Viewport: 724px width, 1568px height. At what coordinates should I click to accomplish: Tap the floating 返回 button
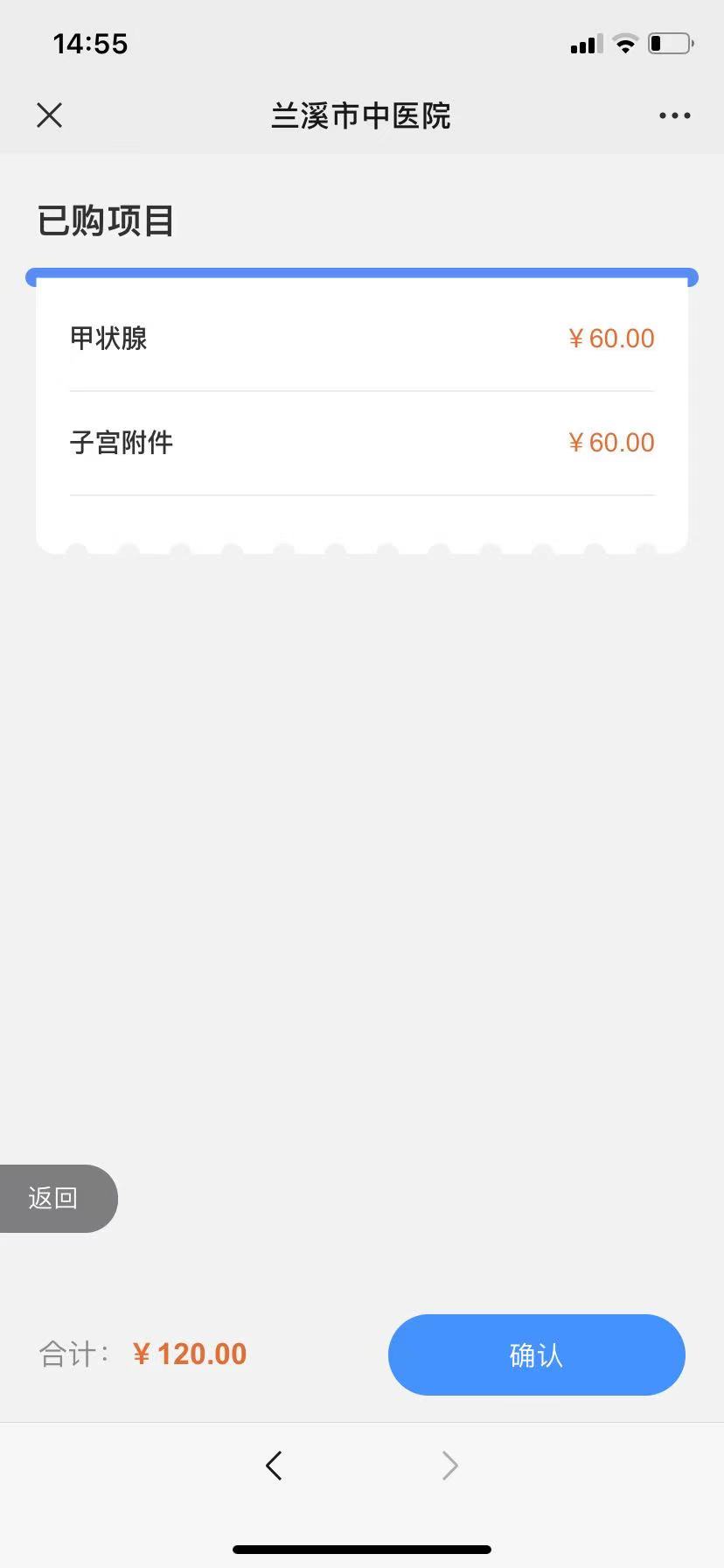click(58, 1198)
